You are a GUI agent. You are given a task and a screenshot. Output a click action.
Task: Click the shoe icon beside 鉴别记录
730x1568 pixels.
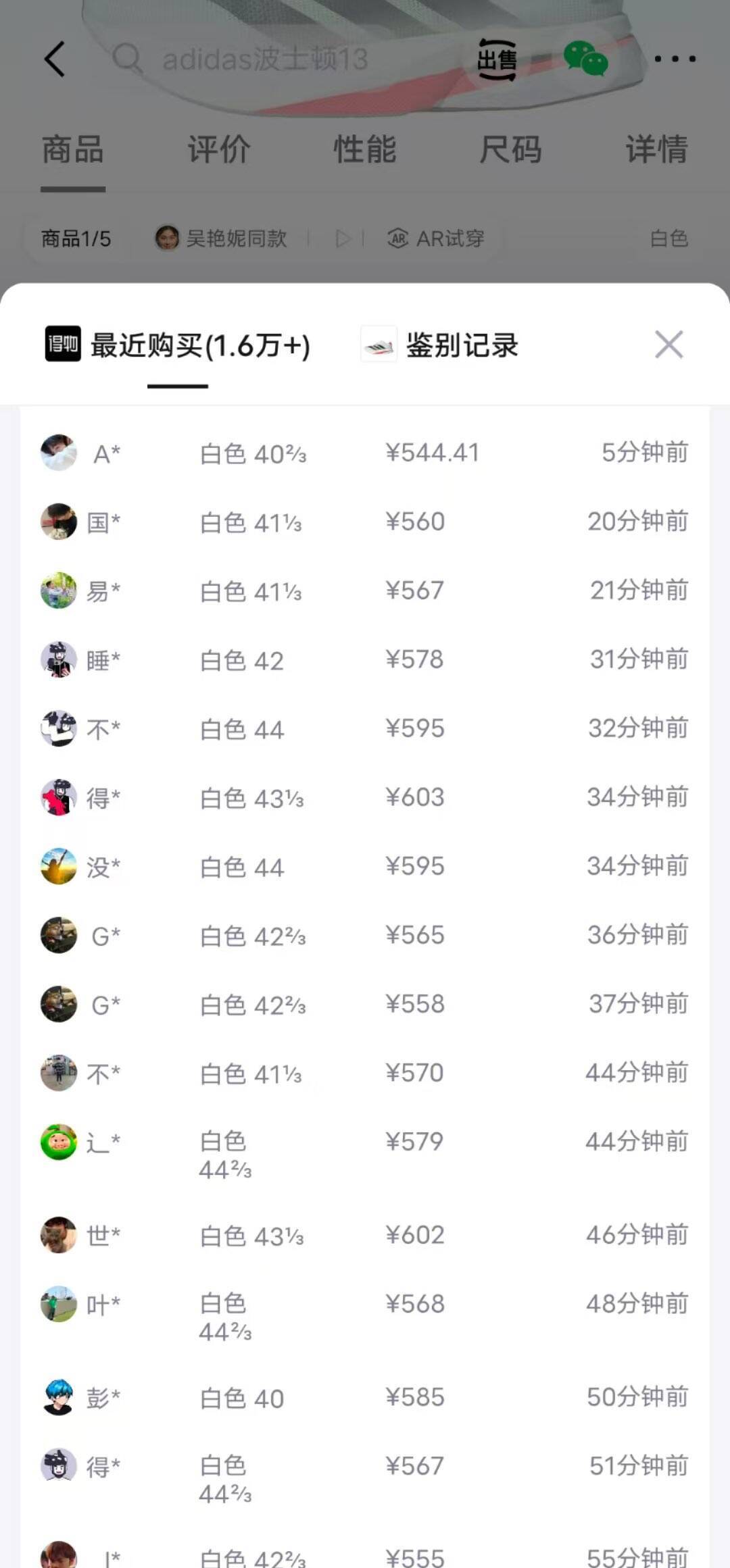(377, 345)
